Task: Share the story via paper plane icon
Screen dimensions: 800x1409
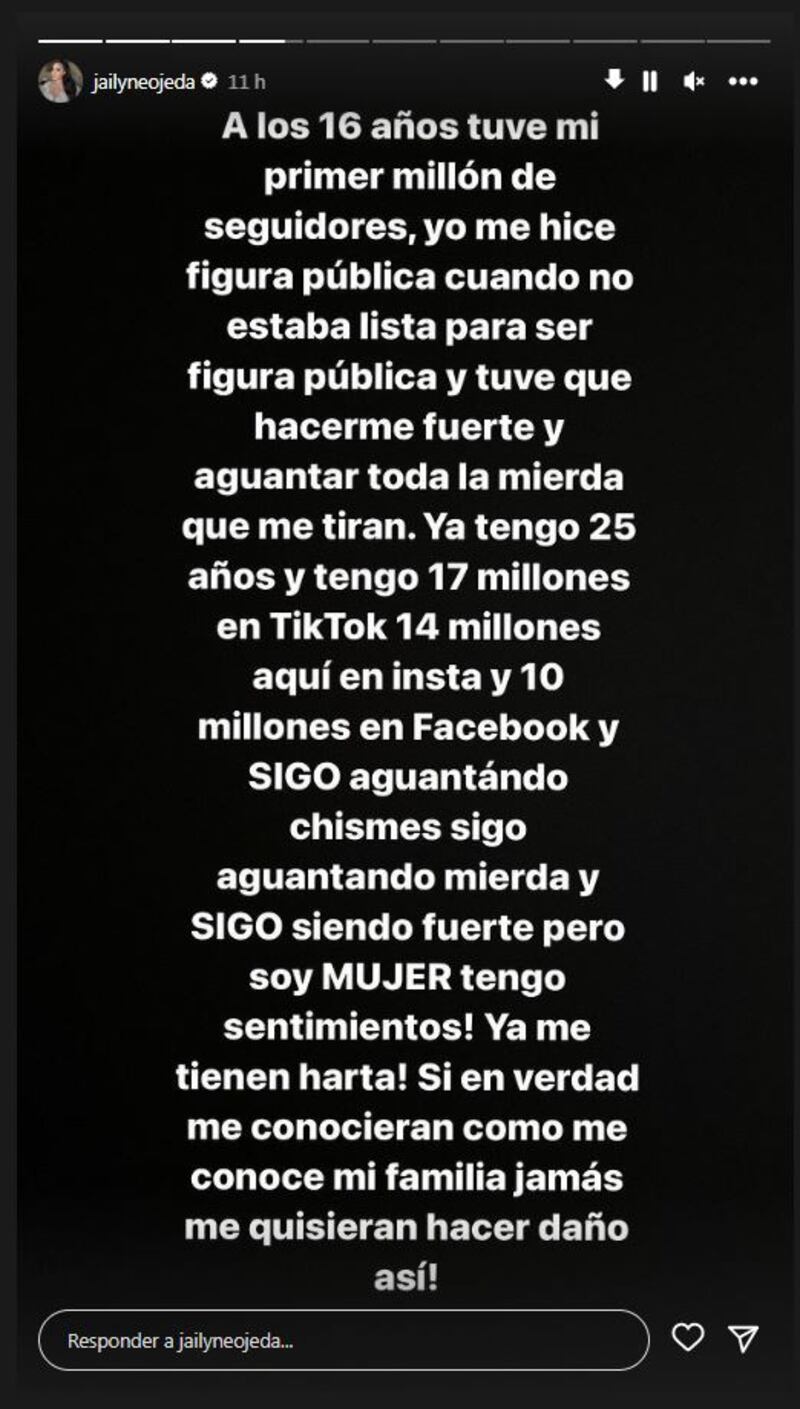Action: coord(743,1338)
